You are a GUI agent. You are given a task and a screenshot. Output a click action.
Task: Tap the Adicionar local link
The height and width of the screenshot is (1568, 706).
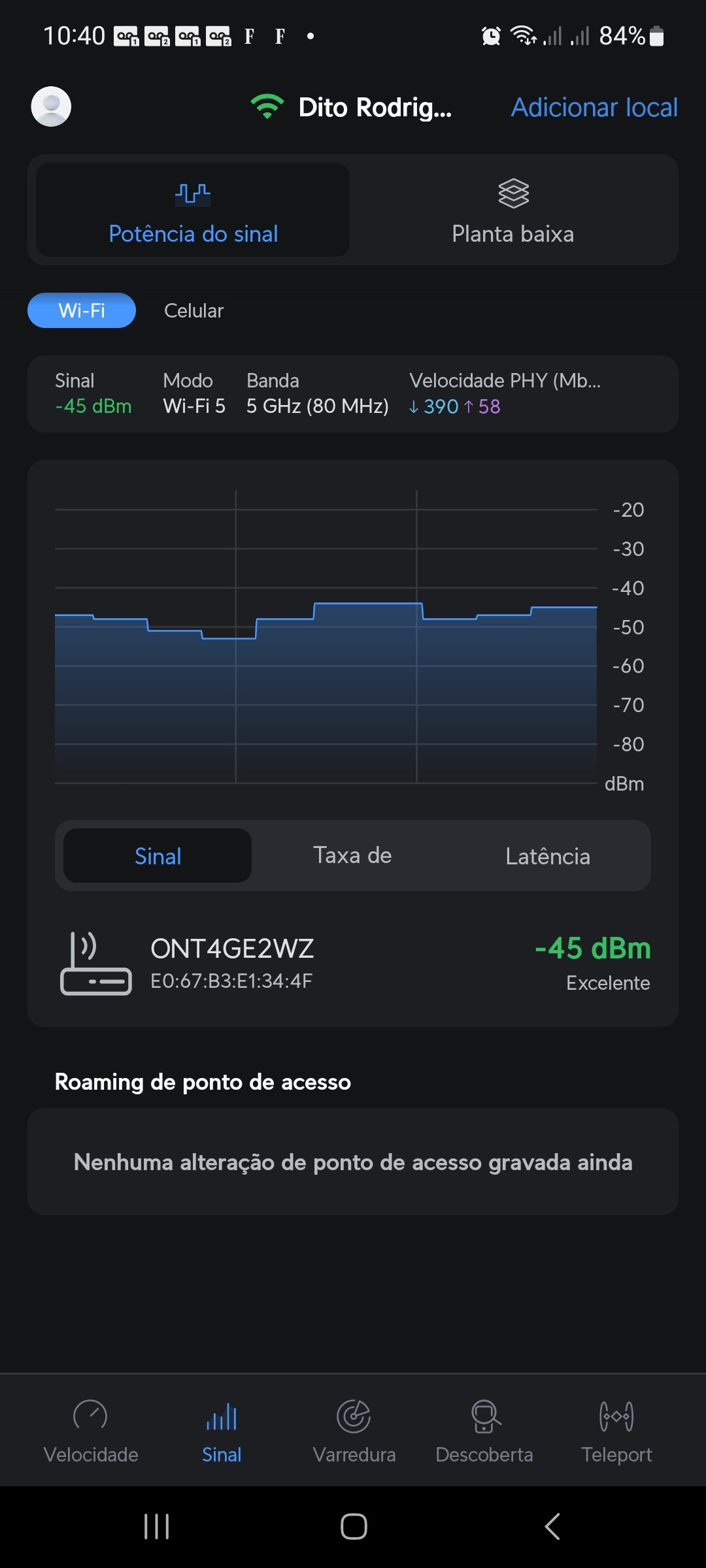[x=594, y=108]
